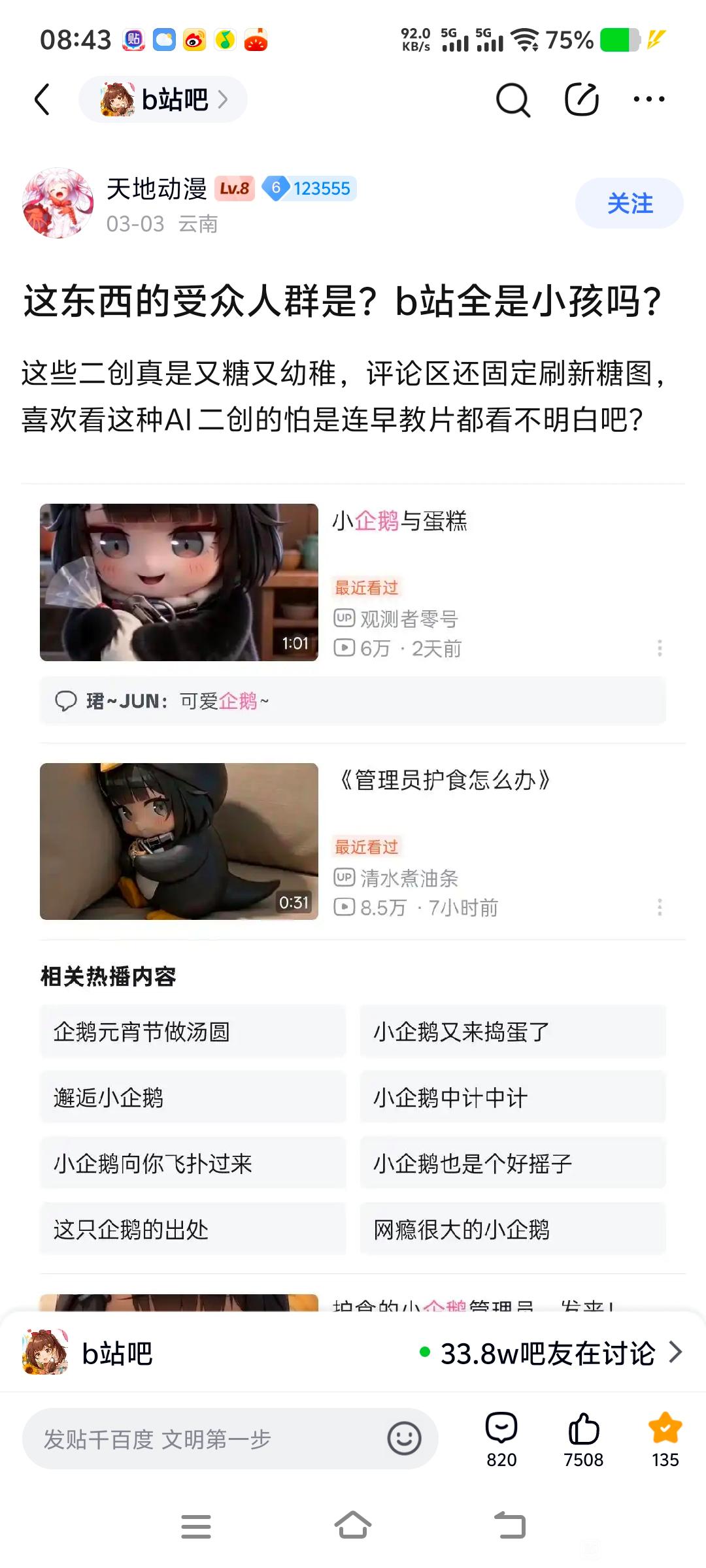Open search from the top bar

(x=513, y=100)
